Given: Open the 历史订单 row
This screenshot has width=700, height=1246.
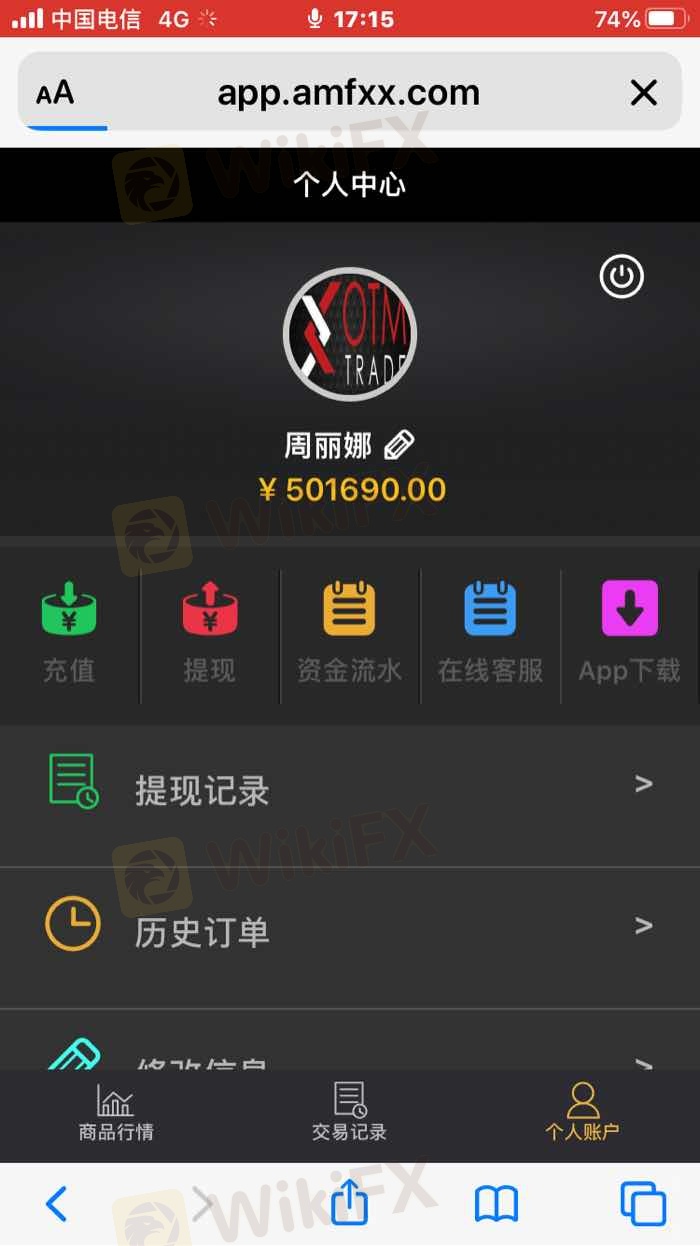Looking at the screenshot, I should coord(350,932).
